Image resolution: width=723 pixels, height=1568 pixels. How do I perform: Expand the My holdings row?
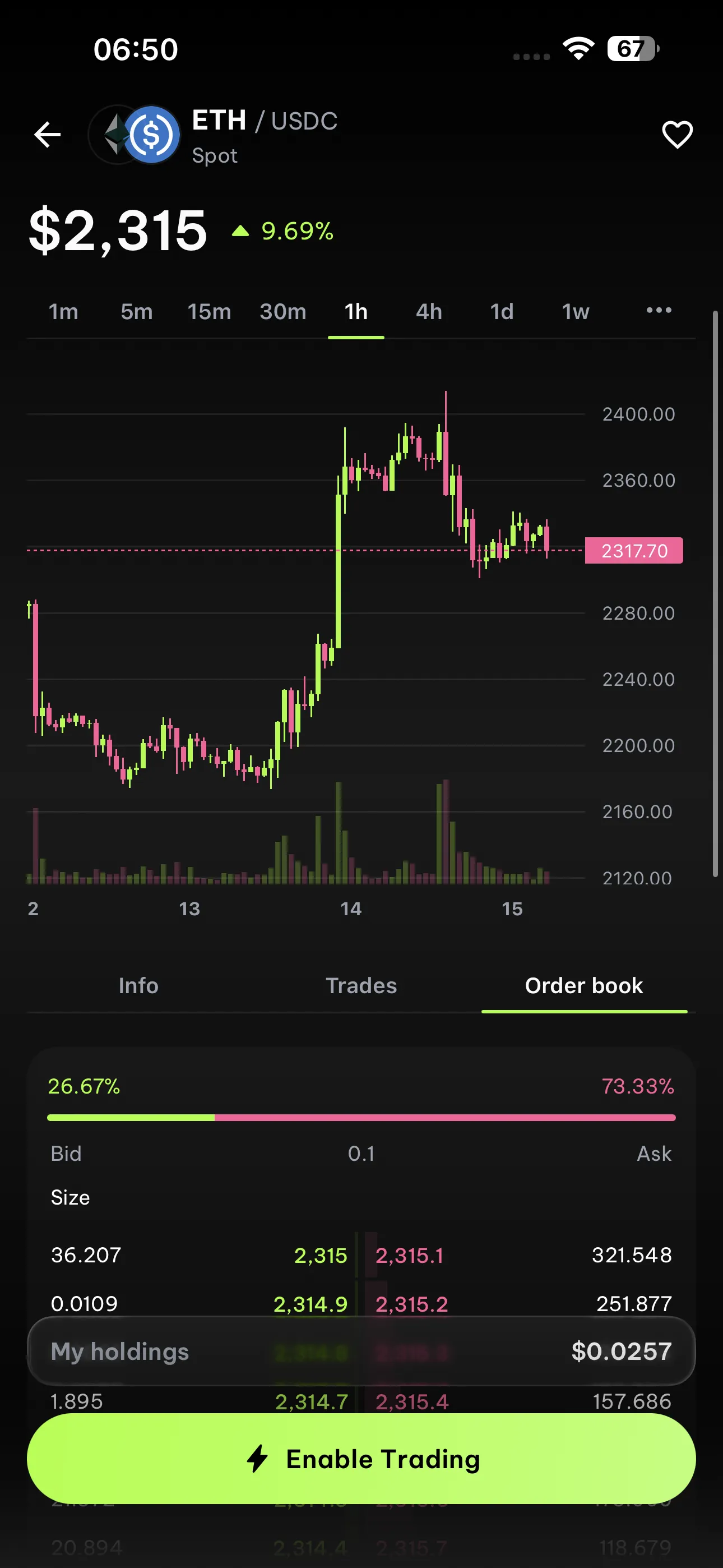[361, 1352]
